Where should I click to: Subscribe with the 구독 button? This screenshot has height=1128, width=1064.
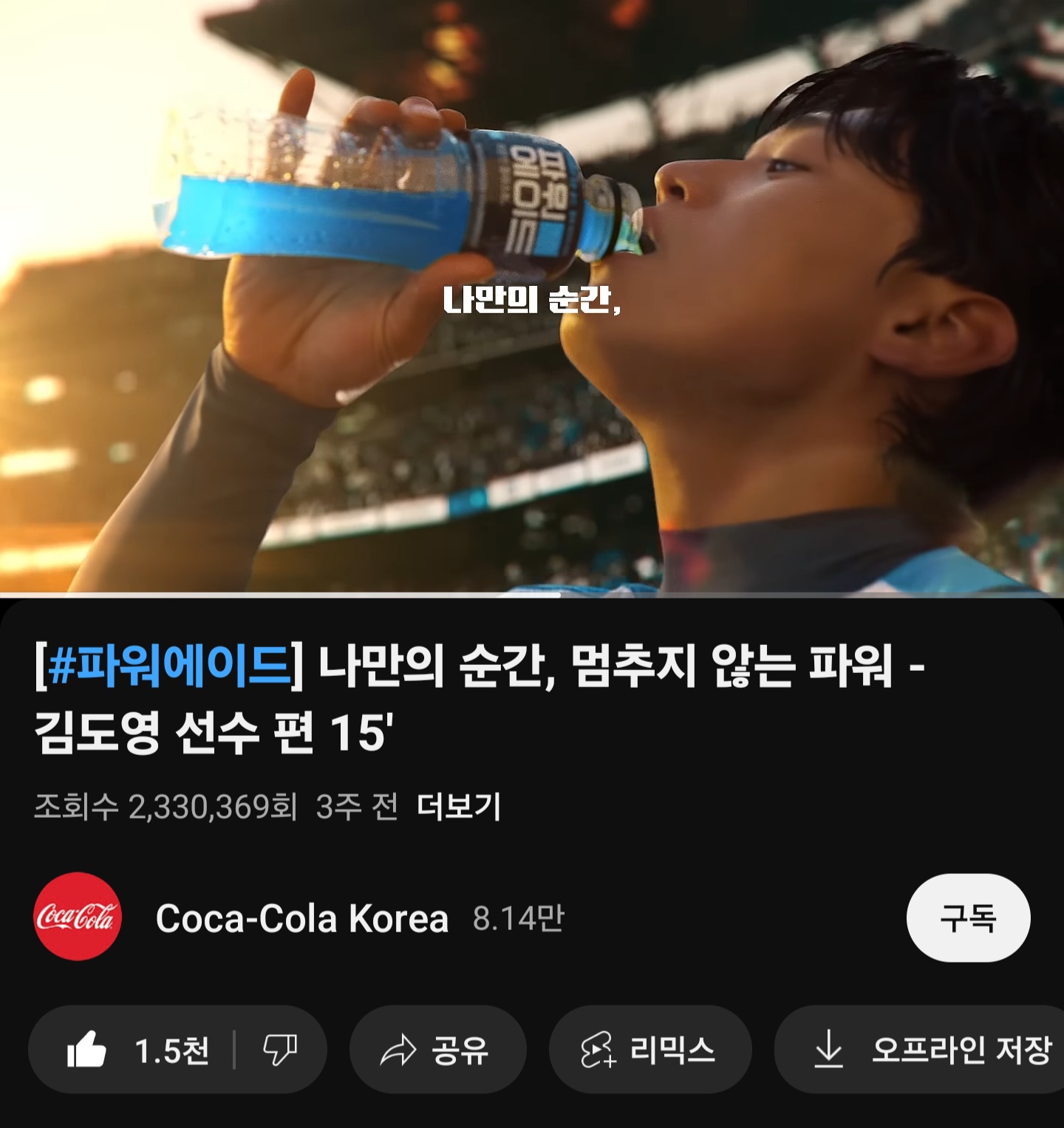(967, 917)
